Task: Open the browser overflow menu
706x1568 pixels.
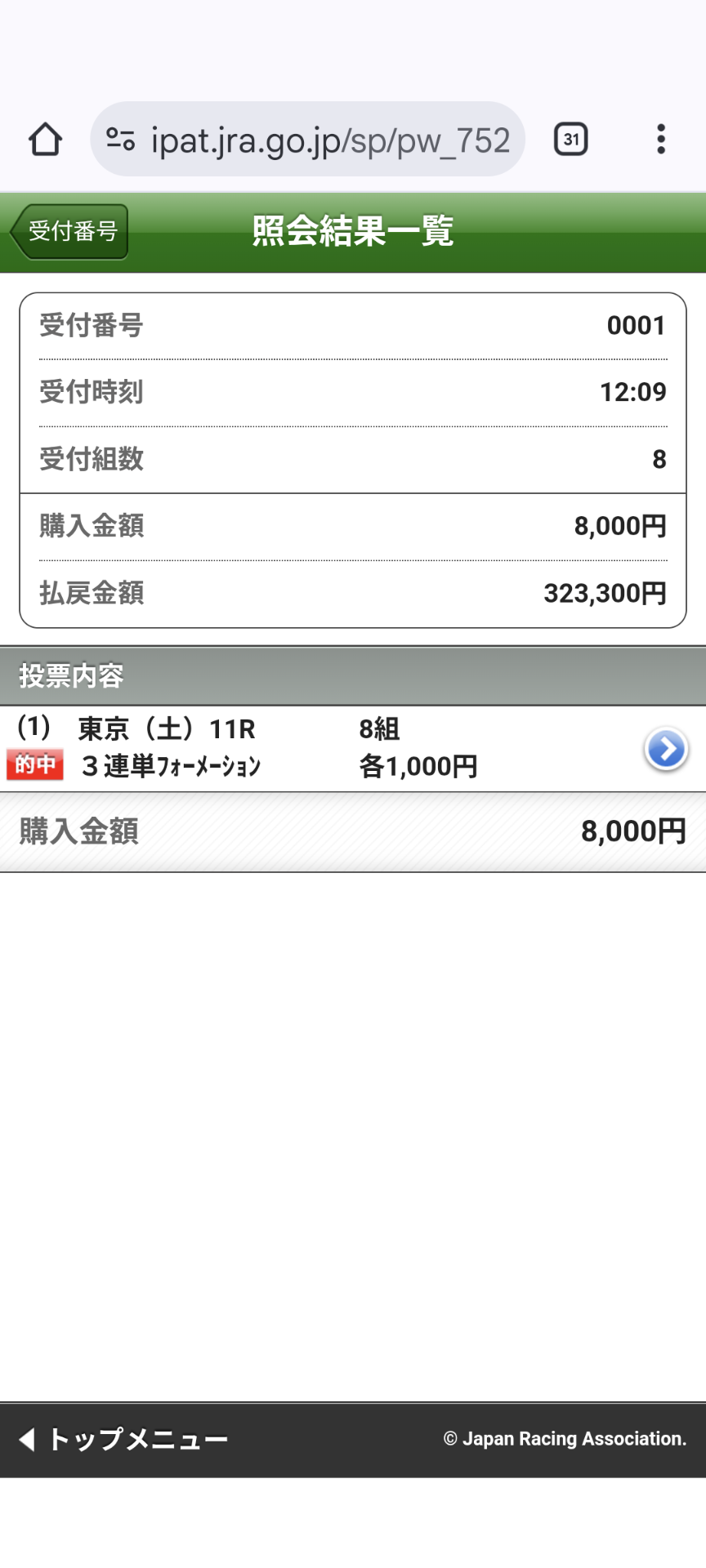Action: 661,140
